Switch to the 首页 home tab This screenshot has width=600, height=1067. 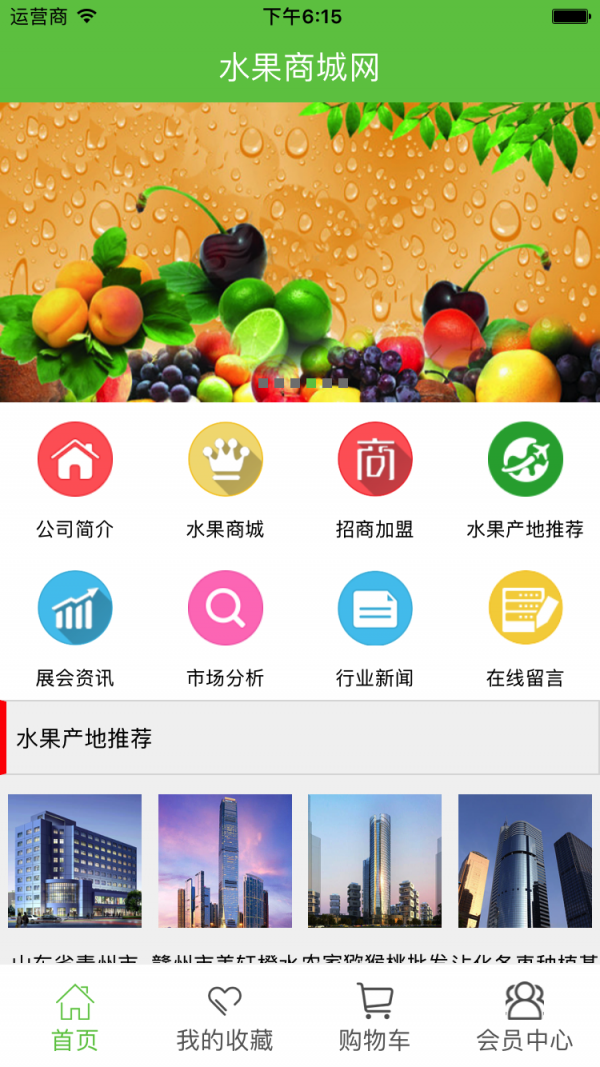point(75,1017)
